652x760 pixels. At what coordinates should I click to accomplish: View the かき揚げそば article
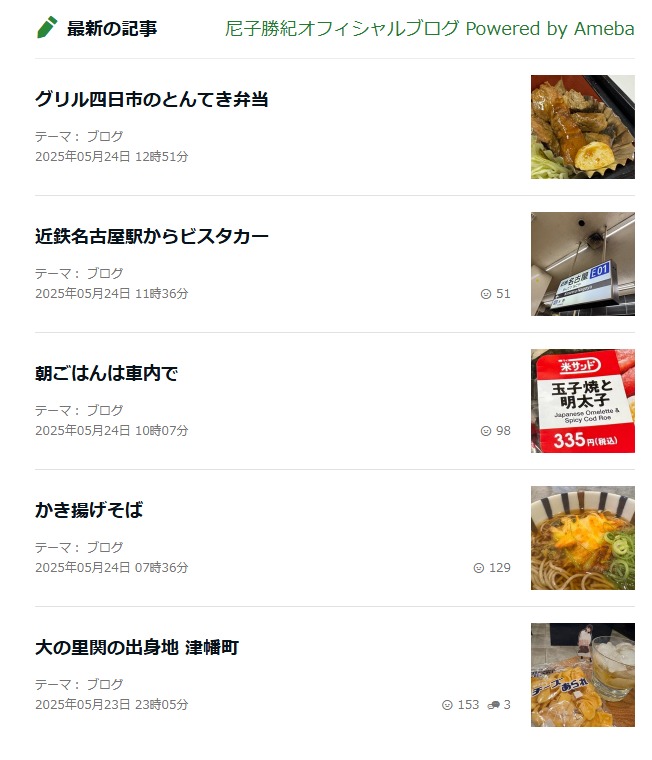[x=89, y=510]
